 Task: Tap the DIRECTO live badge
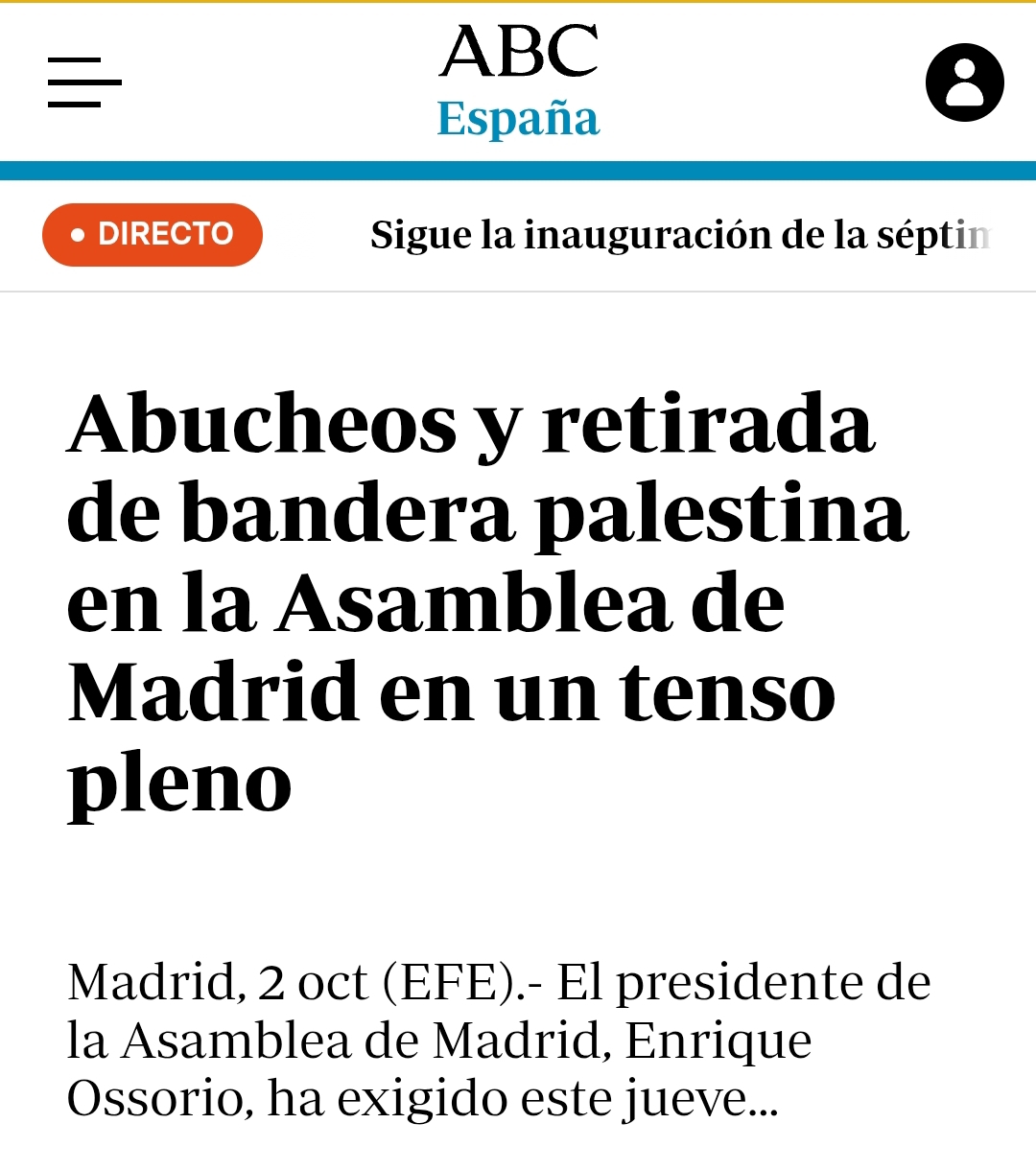[x=153, y=234]
